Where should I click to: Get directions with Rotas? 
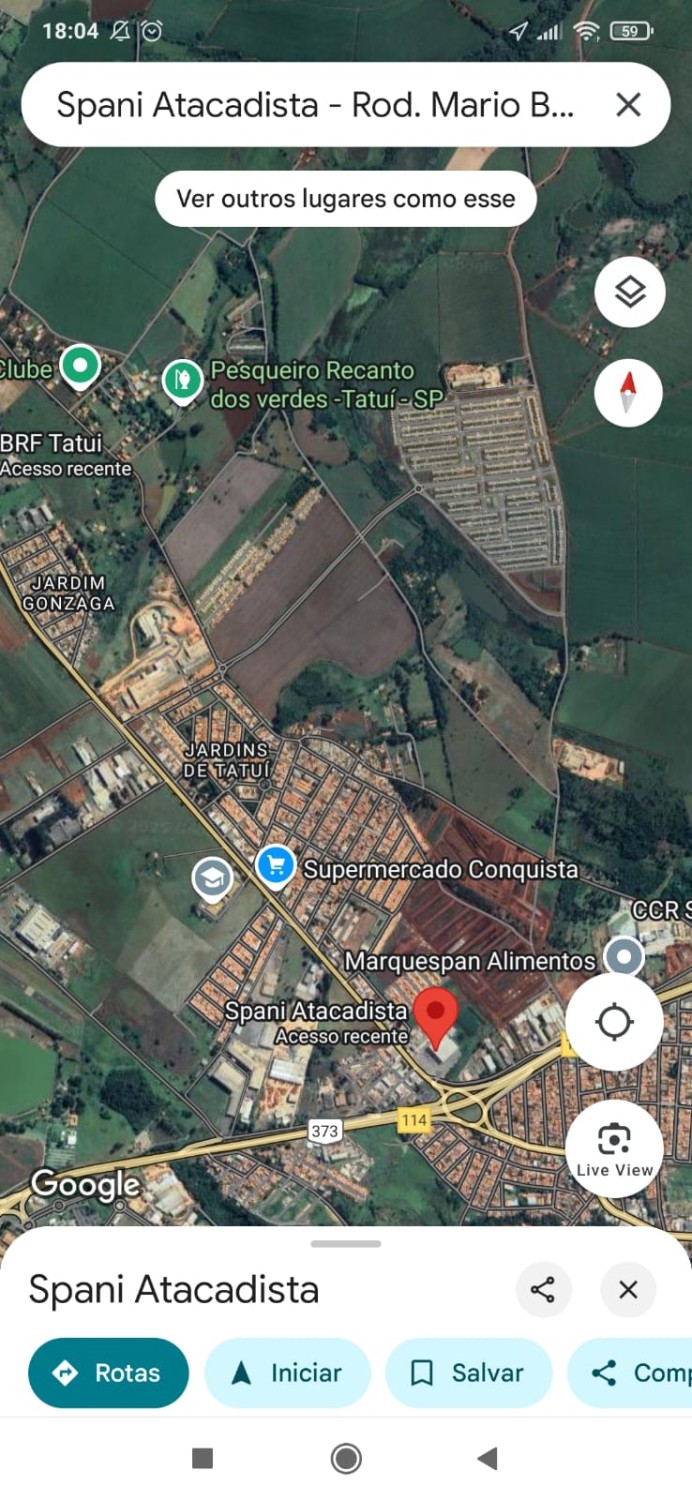(108, 1373)
